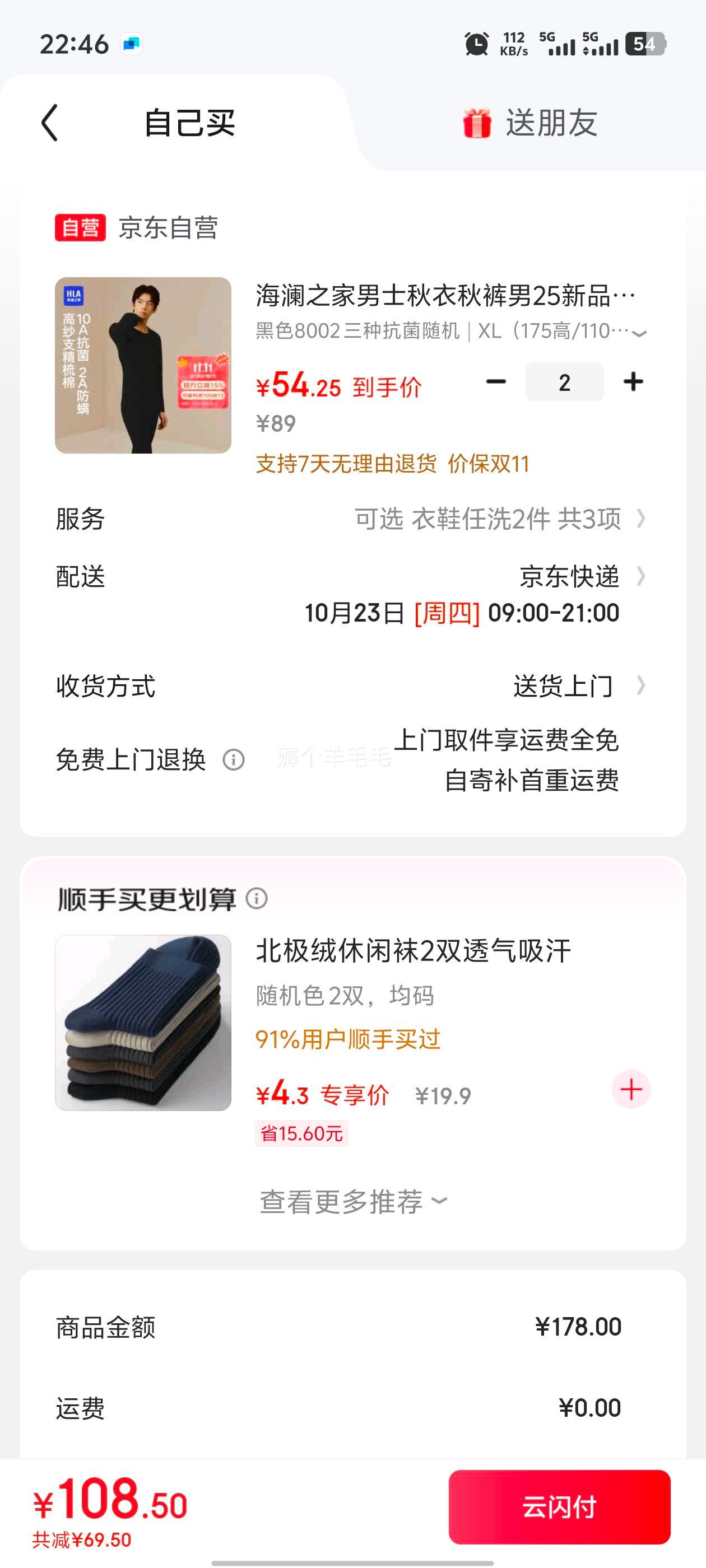Add 北极绒休闲袜 to the order
This screenshot has width=706, height=1568.
(631, 1090)
